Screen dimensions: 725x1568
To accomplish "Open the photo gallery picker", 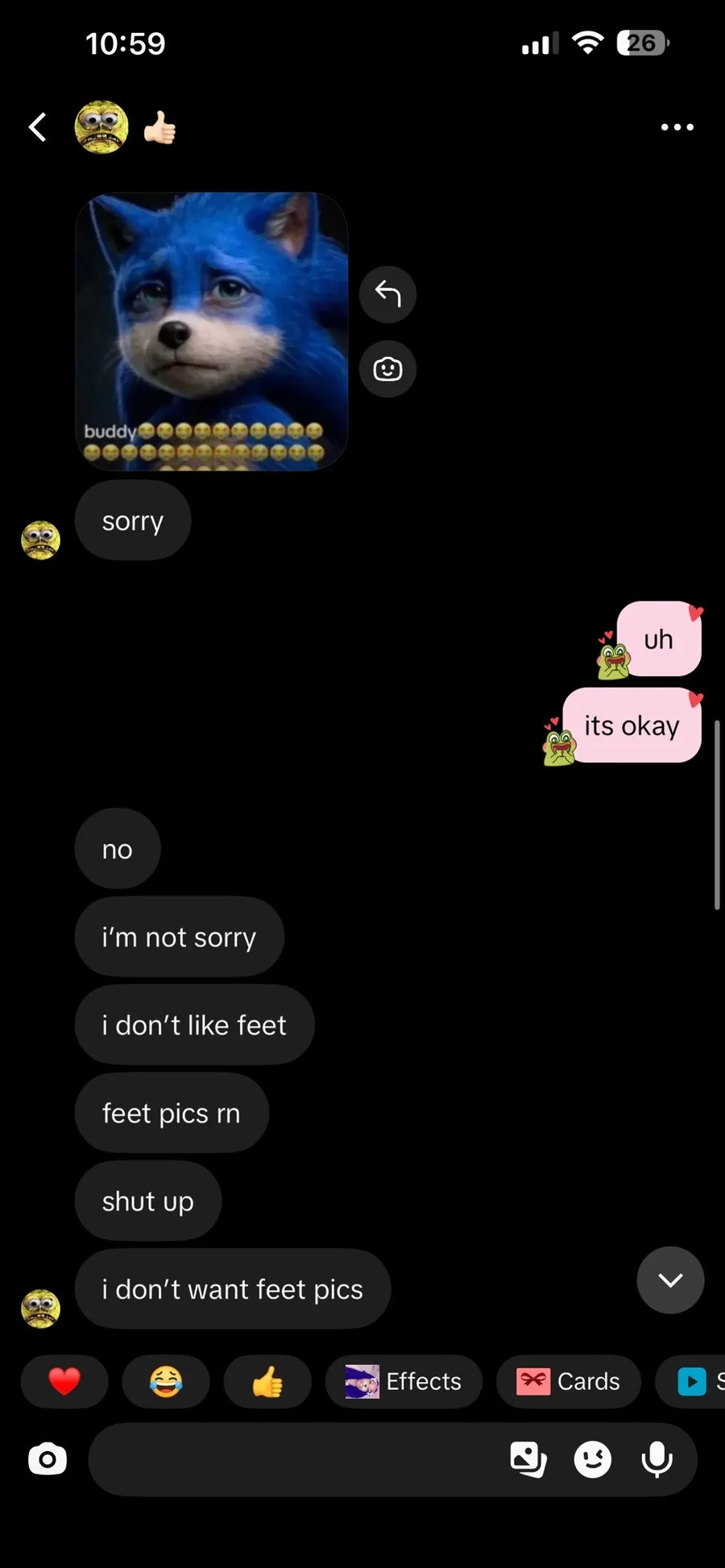I will (528, 1459).
